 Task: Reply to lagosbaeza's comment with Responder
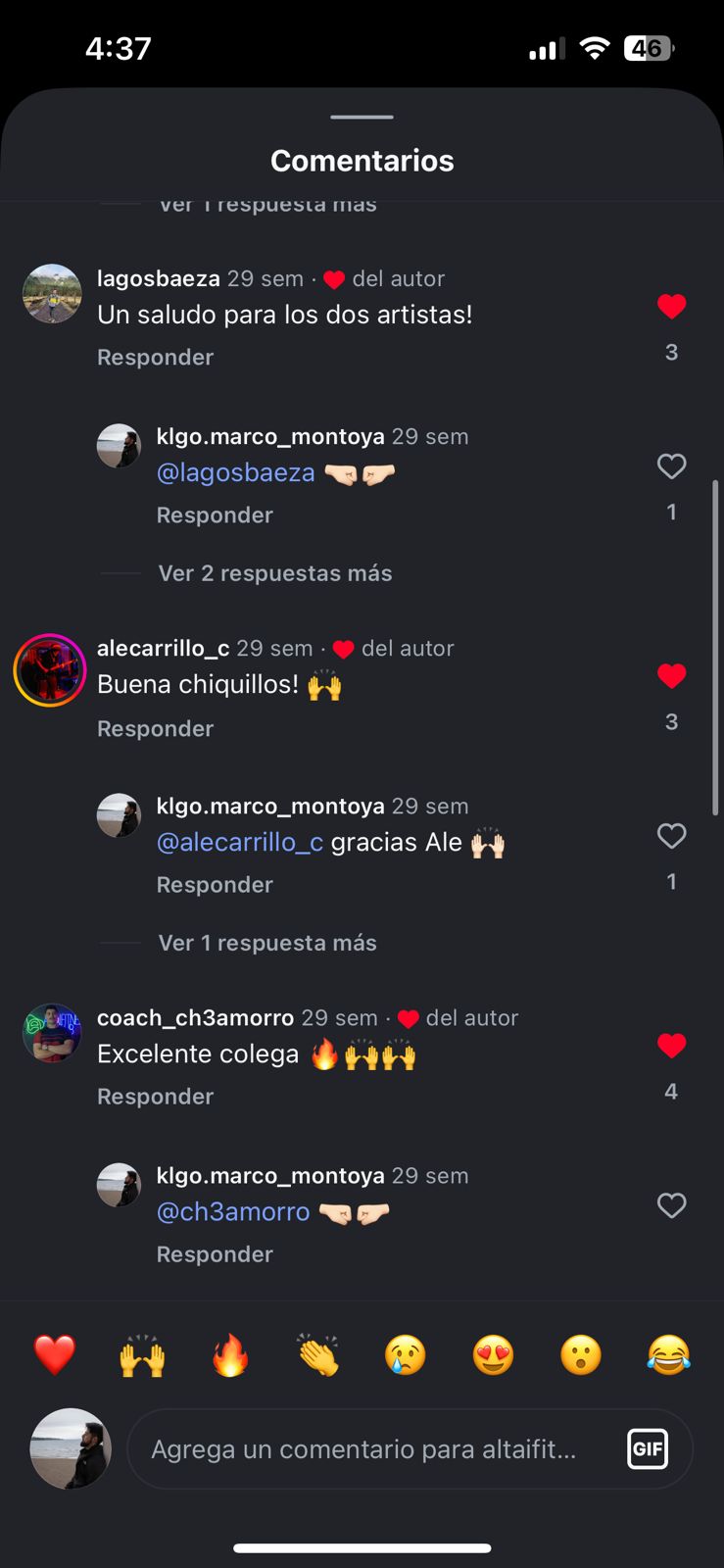click(155, 357)
